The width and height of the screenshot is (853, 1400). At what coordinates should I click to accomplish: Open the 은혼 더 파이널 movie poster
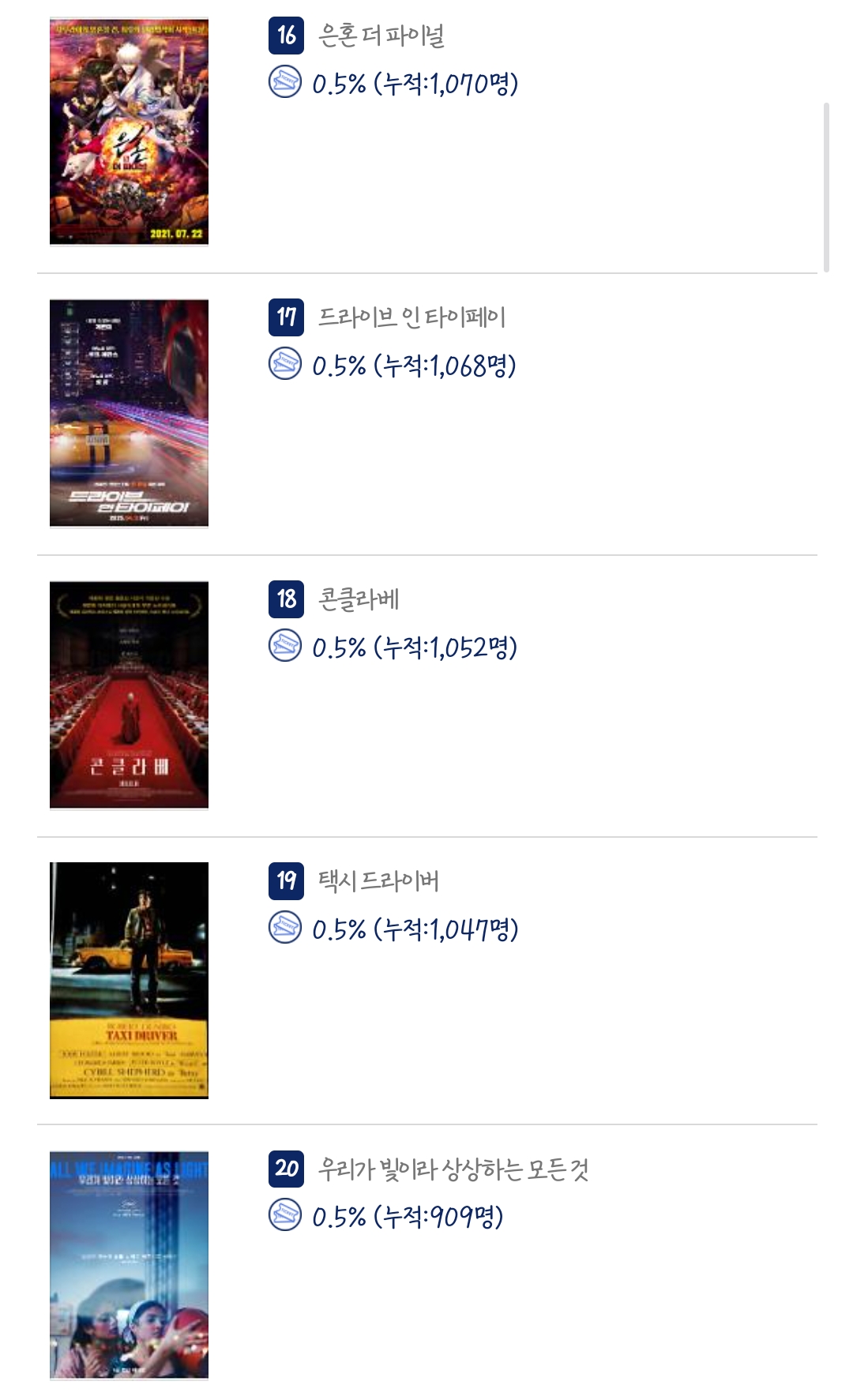pyautogui.click(x=129, y=131)
